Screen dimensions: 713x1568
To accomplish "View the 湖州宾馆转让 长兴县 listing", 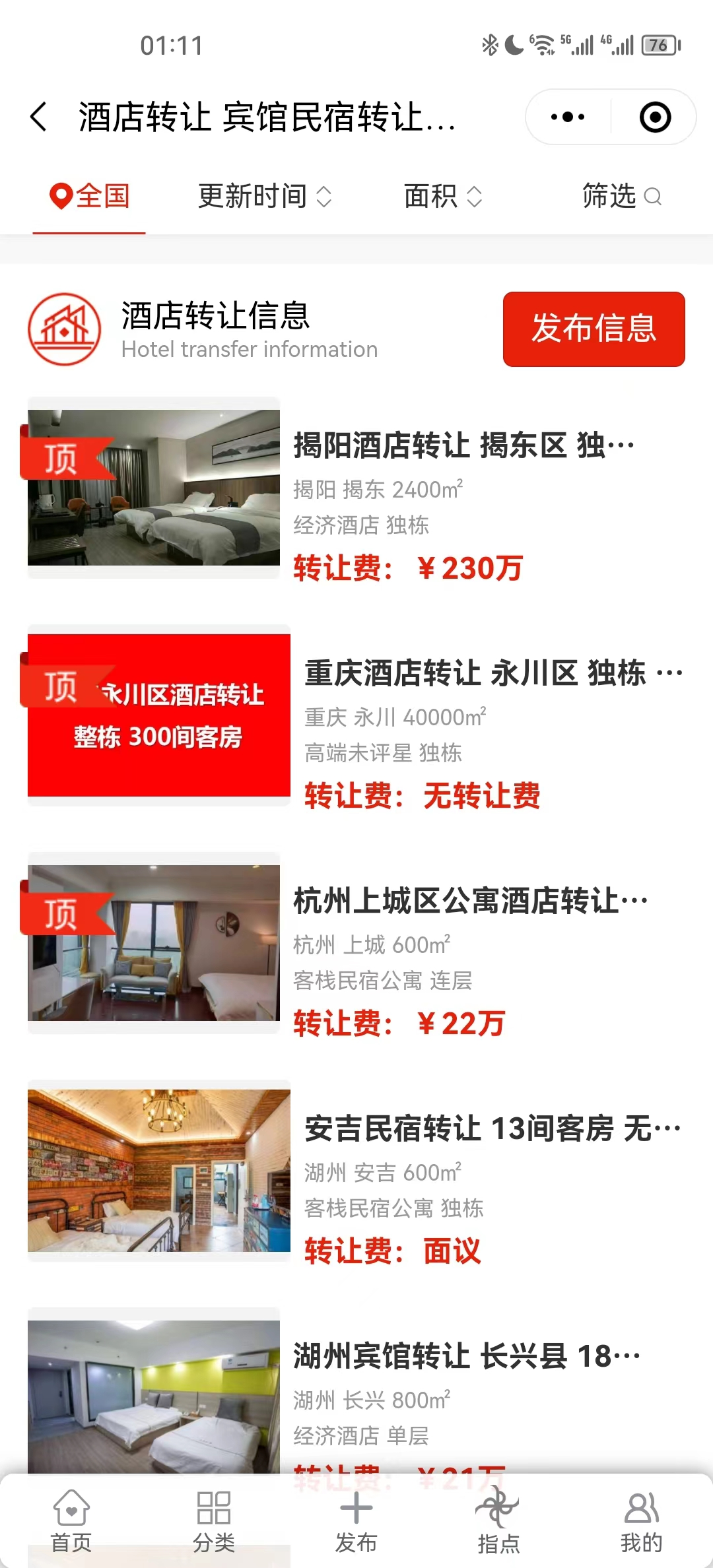I will 465,1356.
